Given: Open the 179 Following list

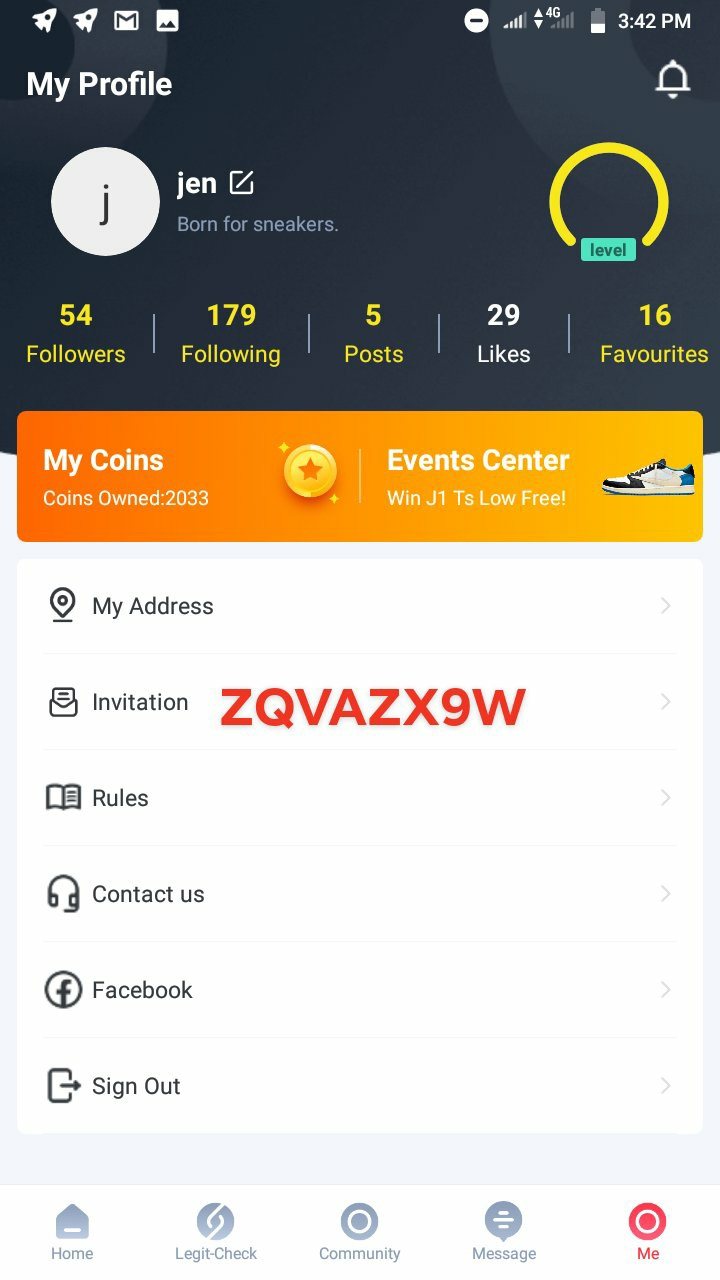Looking at the screenshot, I should point(231,334).
